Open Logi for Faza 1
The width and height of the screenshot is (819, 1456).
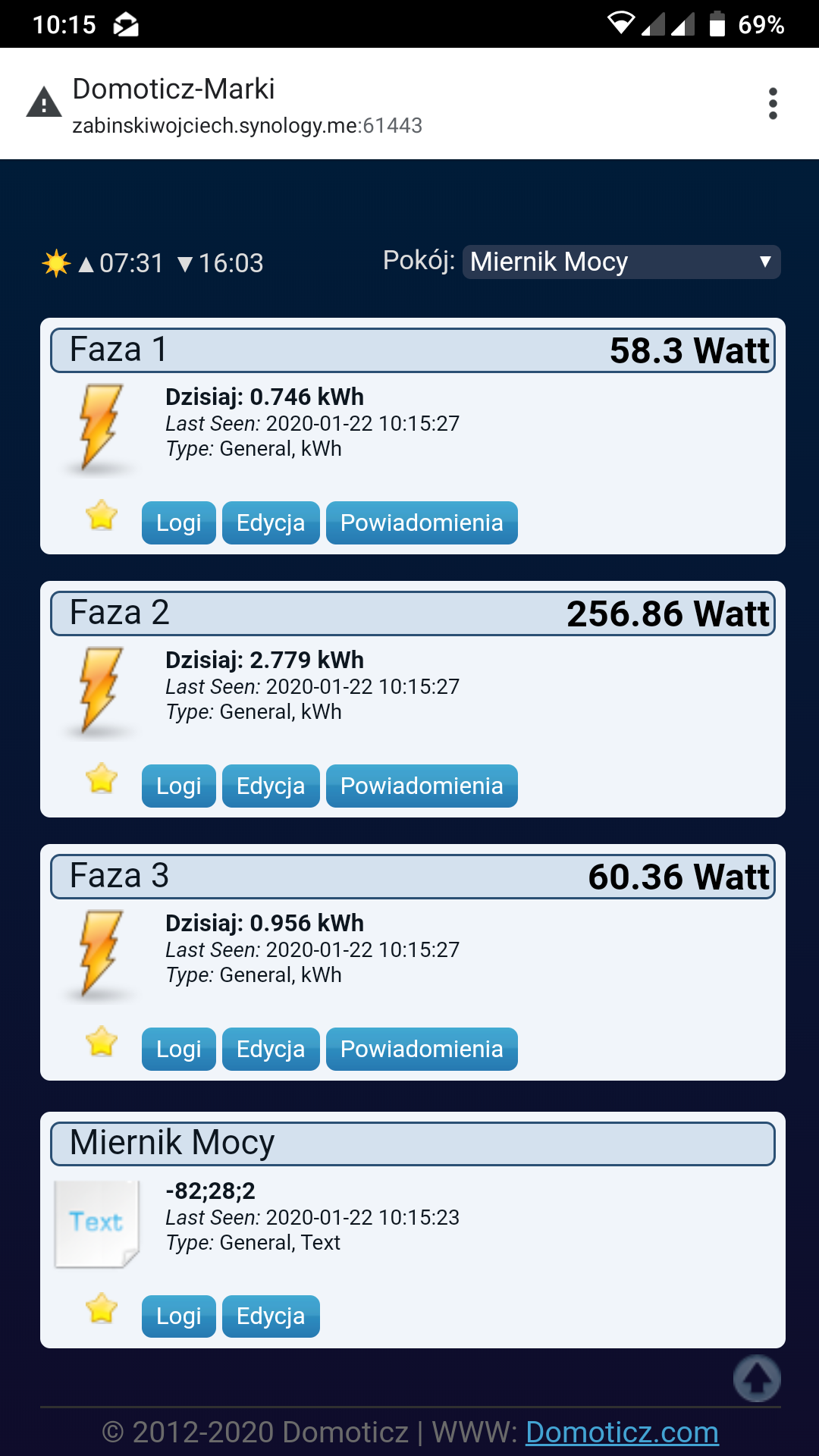pyautogui.click(x=179, y=522)
